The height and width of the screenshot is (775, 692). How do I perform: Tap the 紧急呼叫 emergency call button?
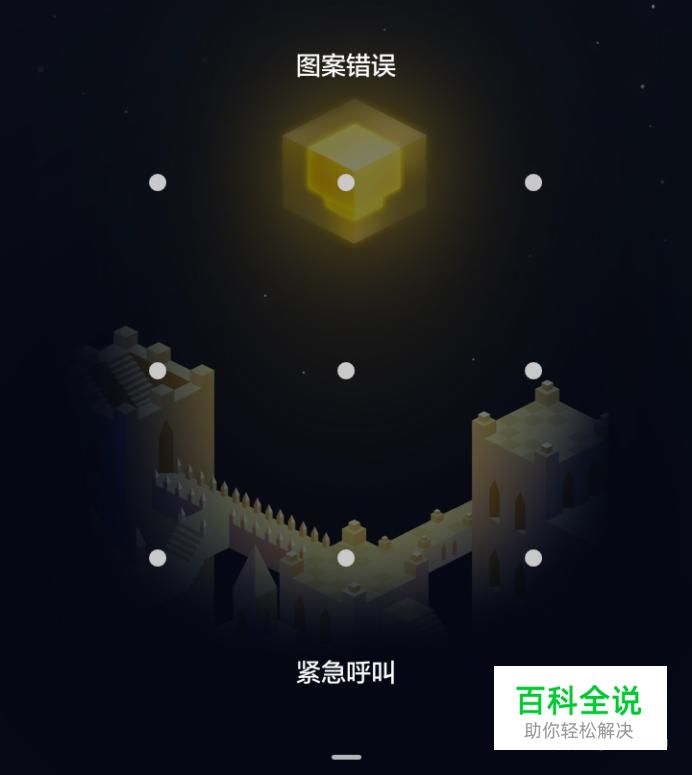(x=346, y=673)
